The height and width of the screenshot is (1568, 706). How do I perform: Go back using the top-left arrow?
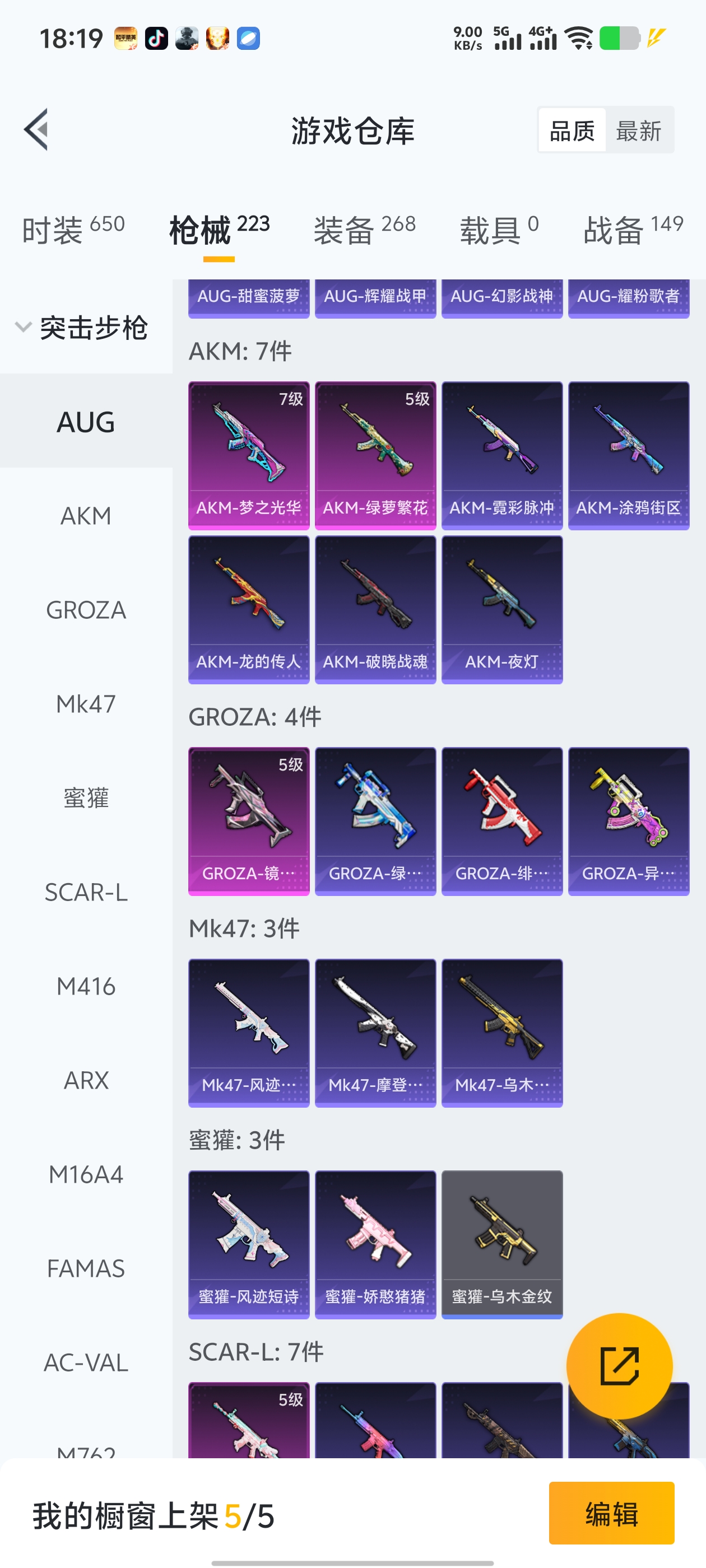[x=36, y=130]
